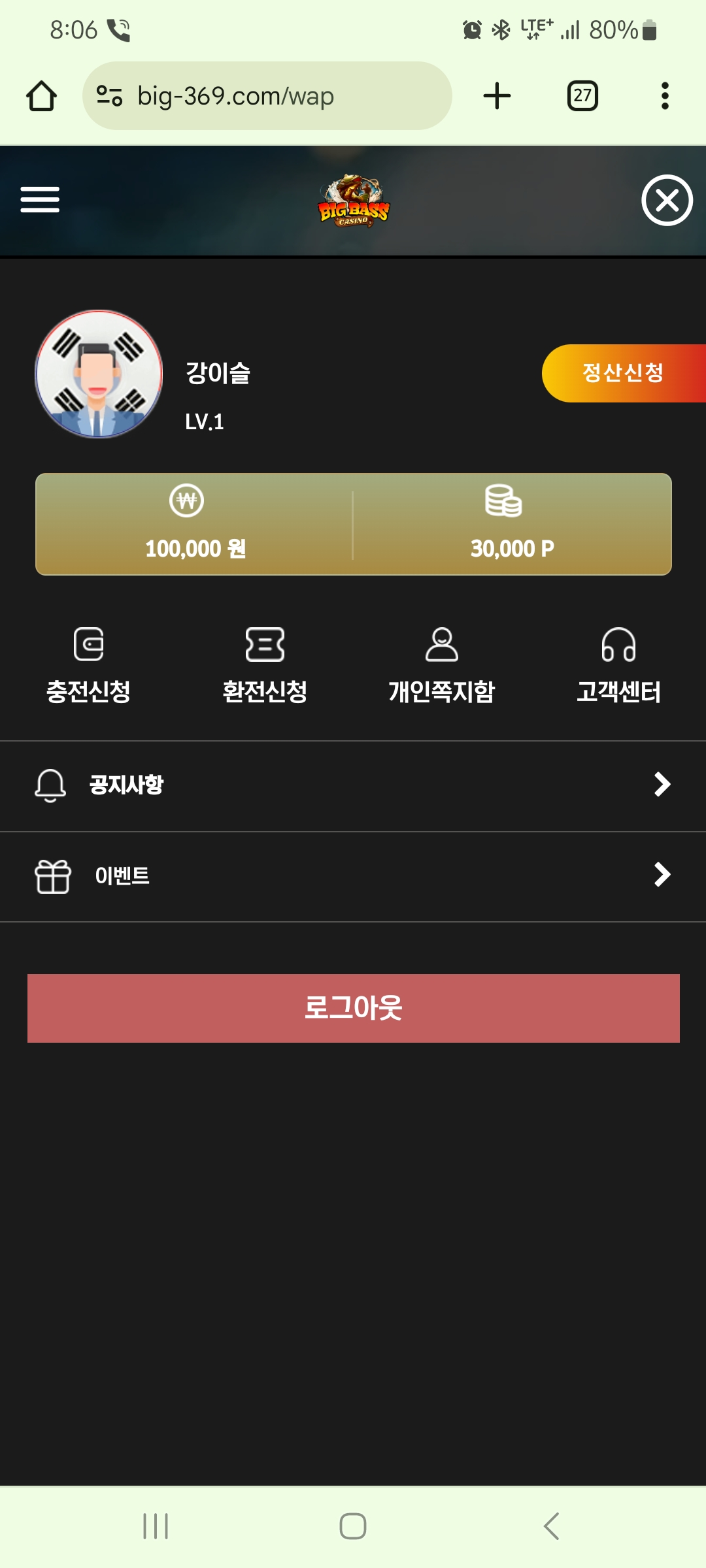Screen dimensions: 706x1568
Task: Open 환전신청 withdrawal request
Action: point(265,666)
